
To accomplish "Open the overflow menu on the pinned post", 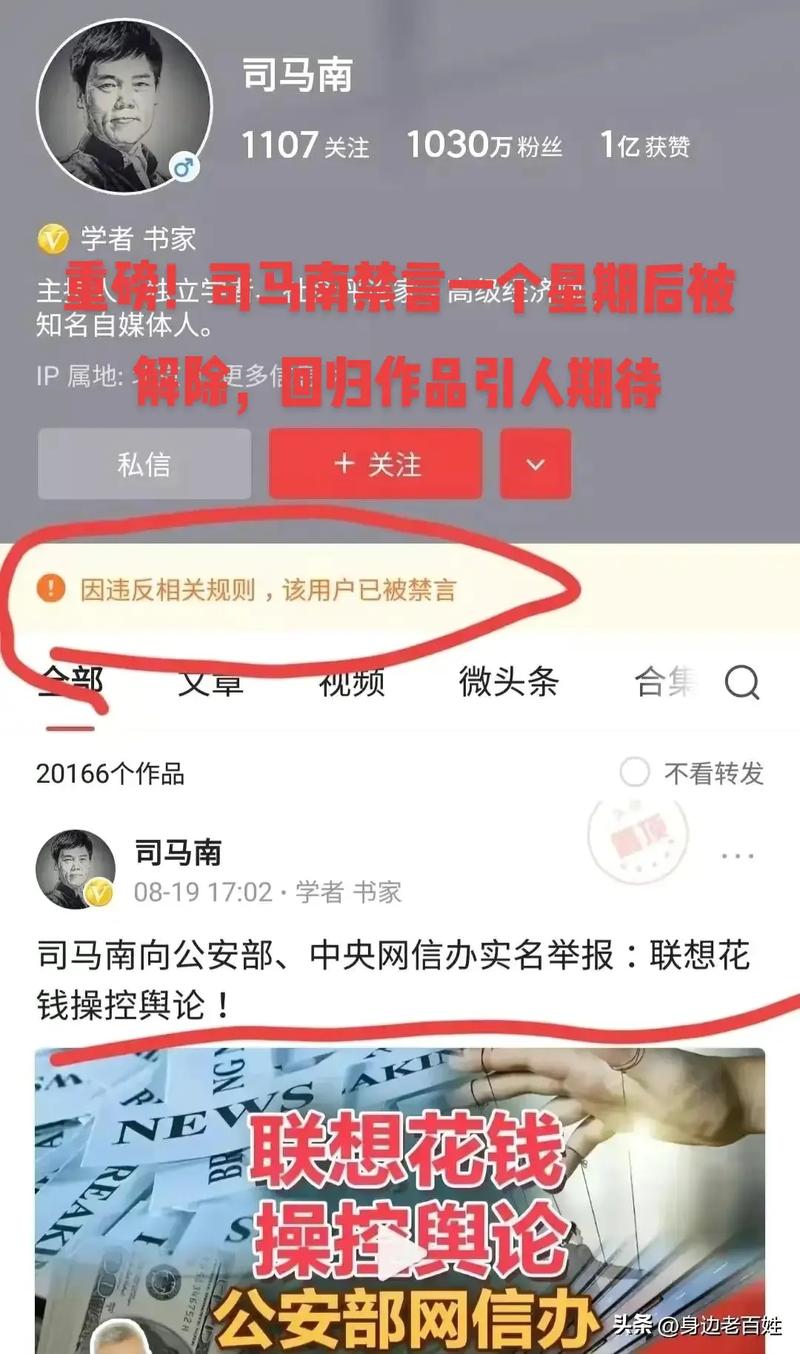I will [x=738, y=856].
